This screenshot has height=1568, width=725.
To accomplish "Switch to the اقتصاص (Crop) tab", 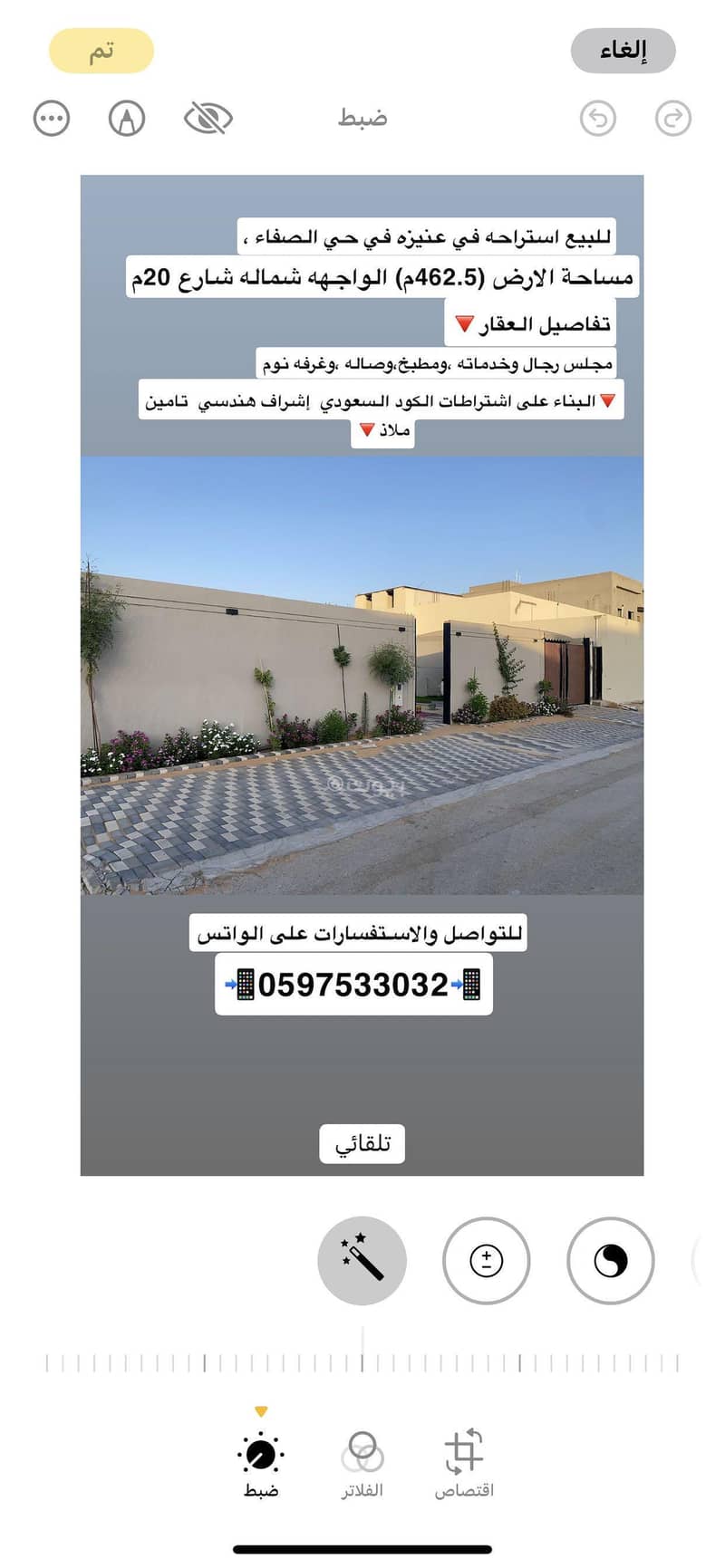I will [464, 1464].
